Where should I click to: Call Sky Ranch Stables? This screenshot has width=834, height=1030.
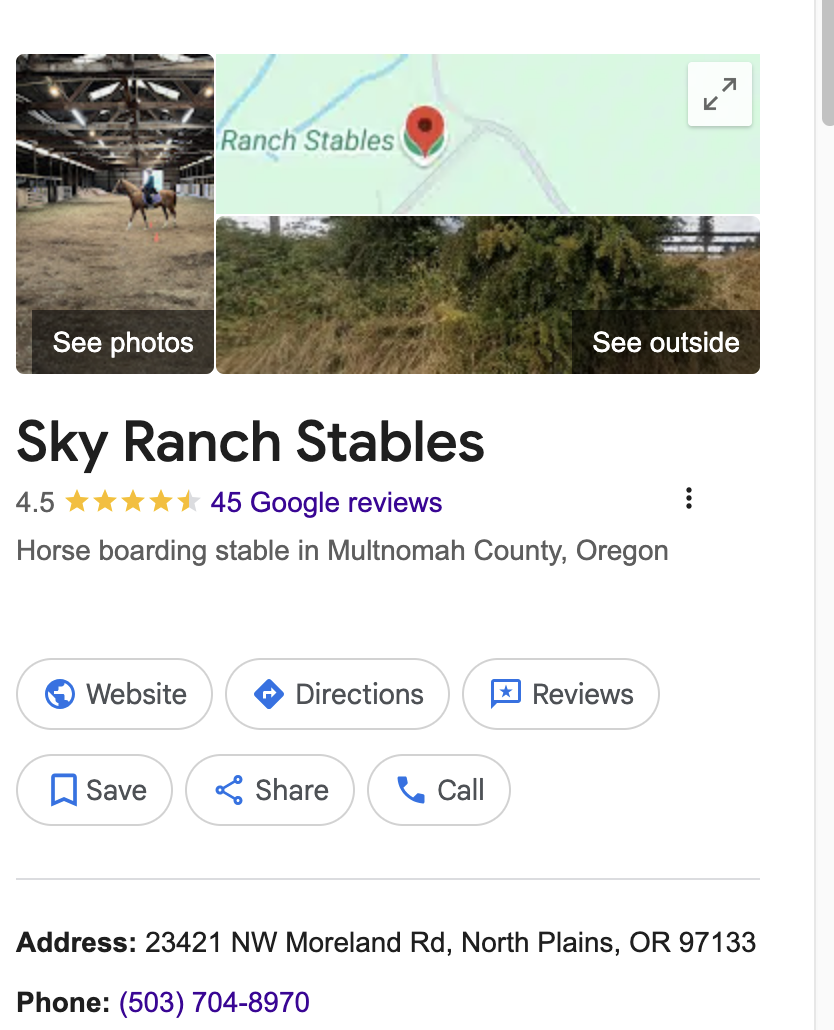click(x=439, y=790)
